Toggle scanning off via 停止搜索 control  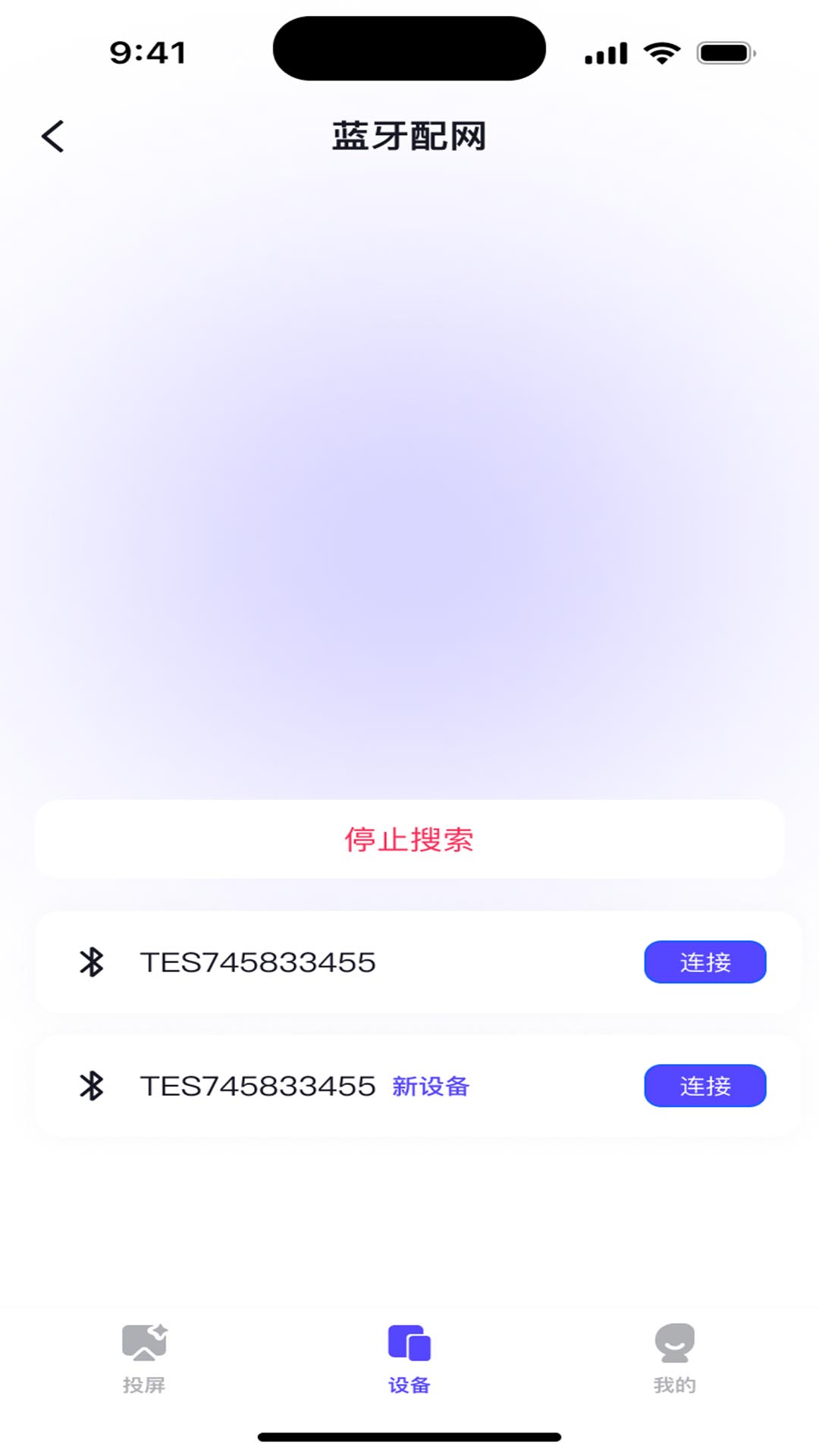pyautogui.click(x=409, y=839)
